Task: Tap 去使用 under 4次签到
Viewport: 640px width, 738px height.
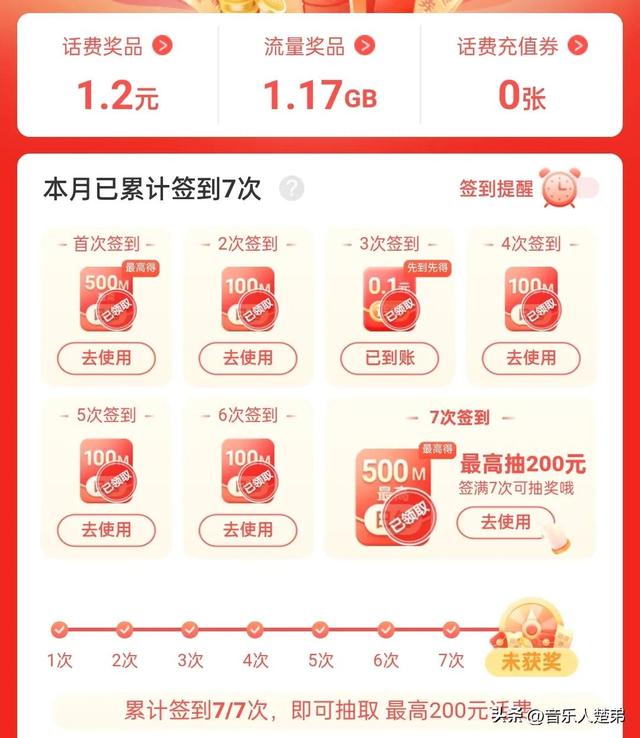Action: 530,358
